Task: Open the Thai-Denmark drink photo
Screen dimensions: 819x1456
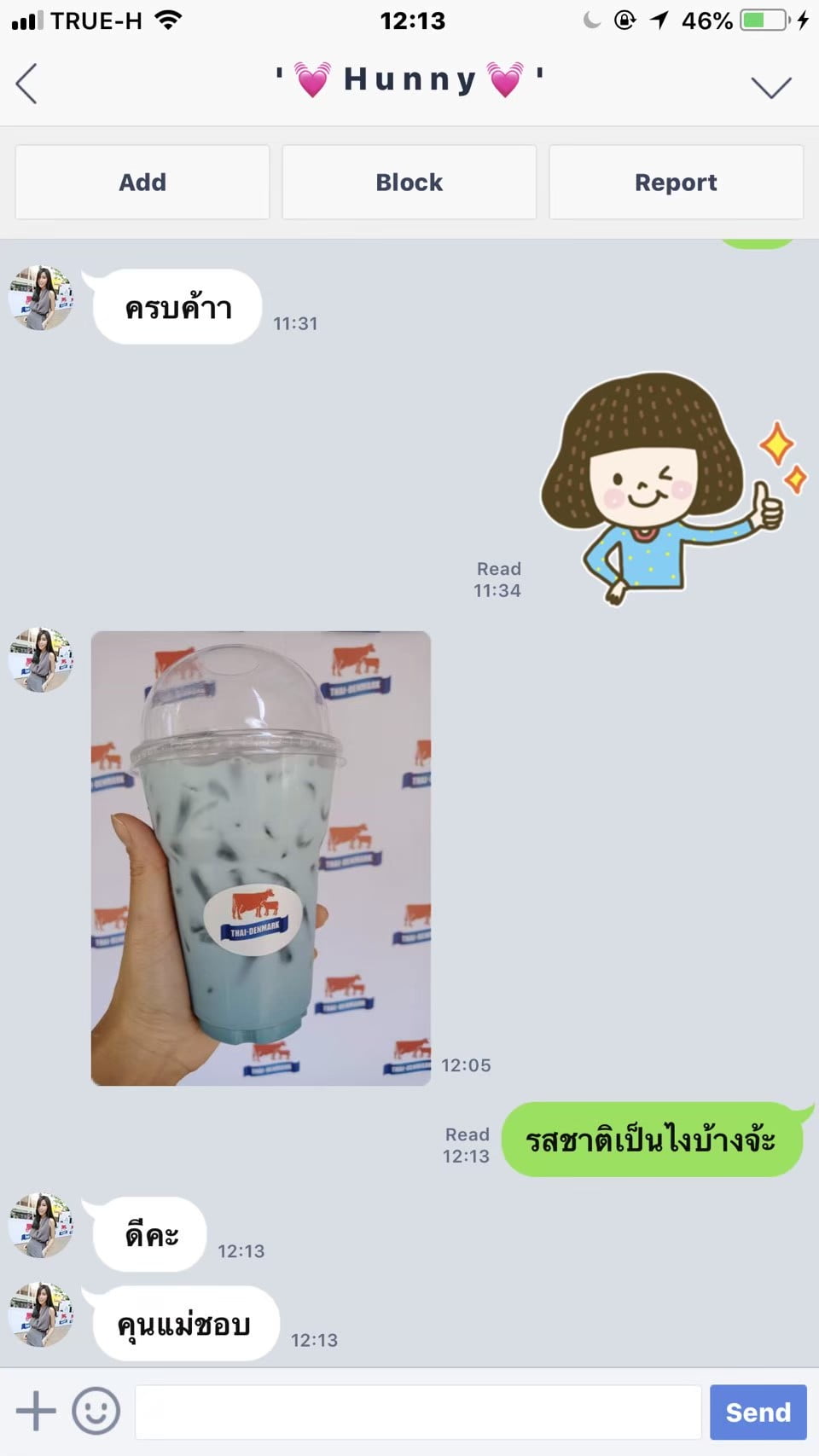Action: tap(261, 858)
